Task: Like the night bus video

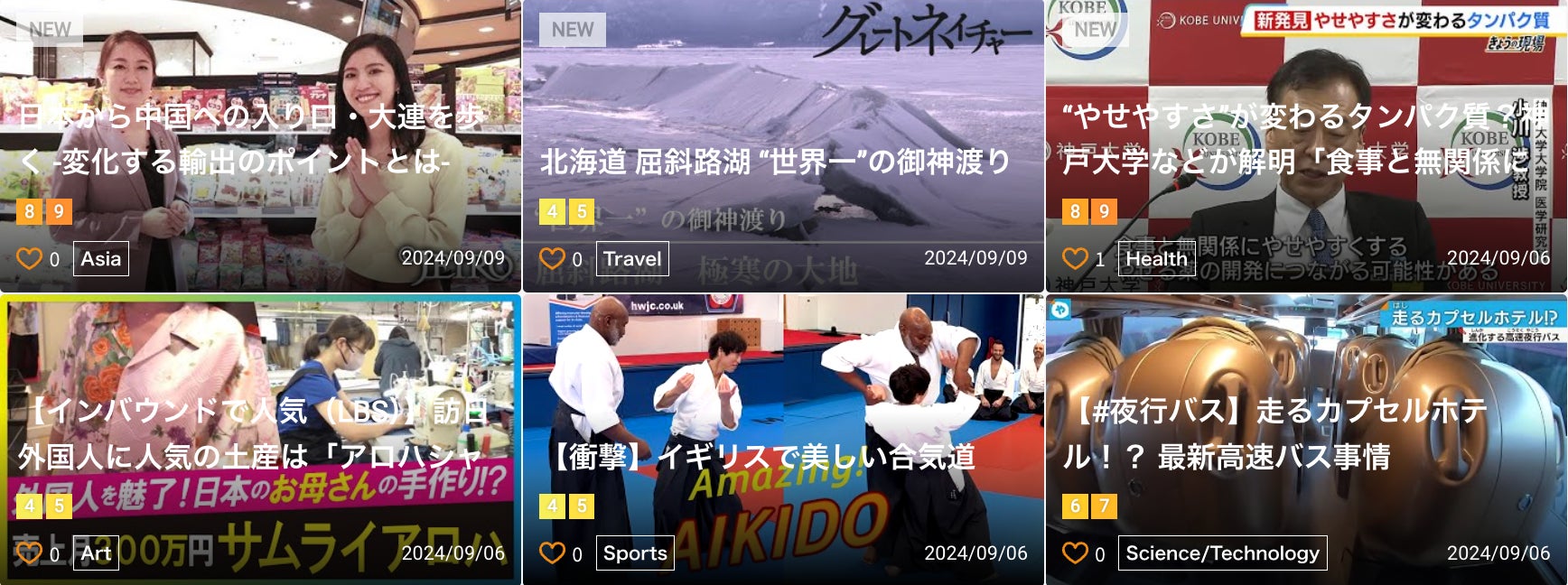Action: coord(1074,553)
